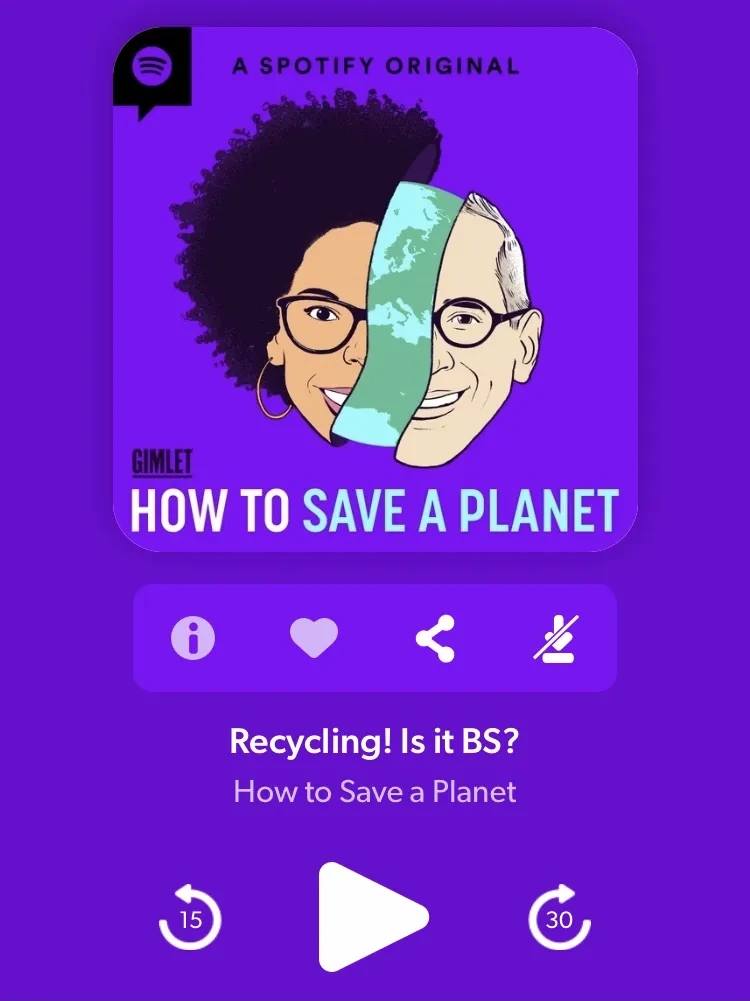Rewind 15 seconds
Screen dimensions: 750x1001
pos(190,917)
